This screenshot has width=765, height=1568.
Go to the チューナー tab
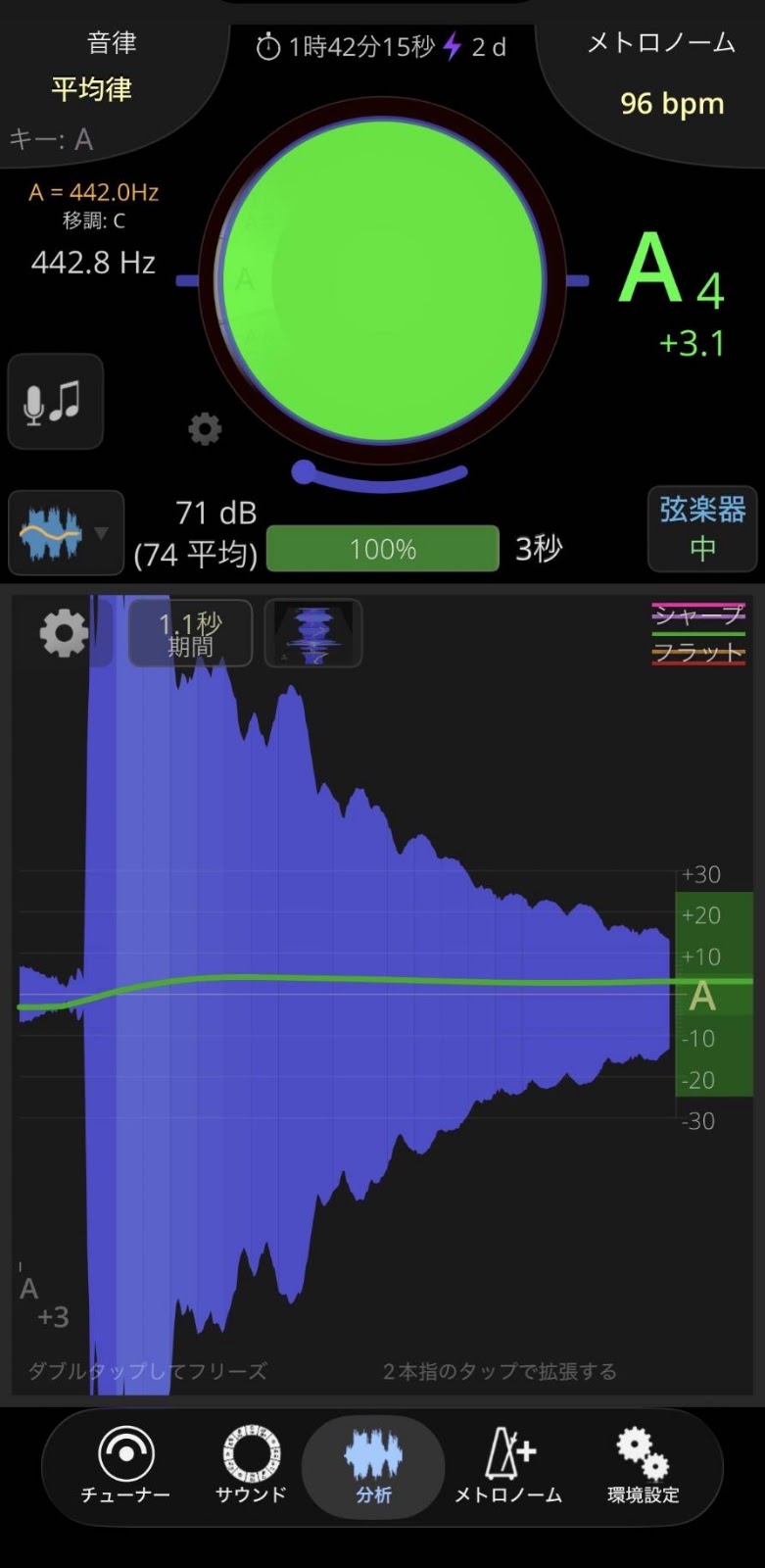[x=125, y=1465]
